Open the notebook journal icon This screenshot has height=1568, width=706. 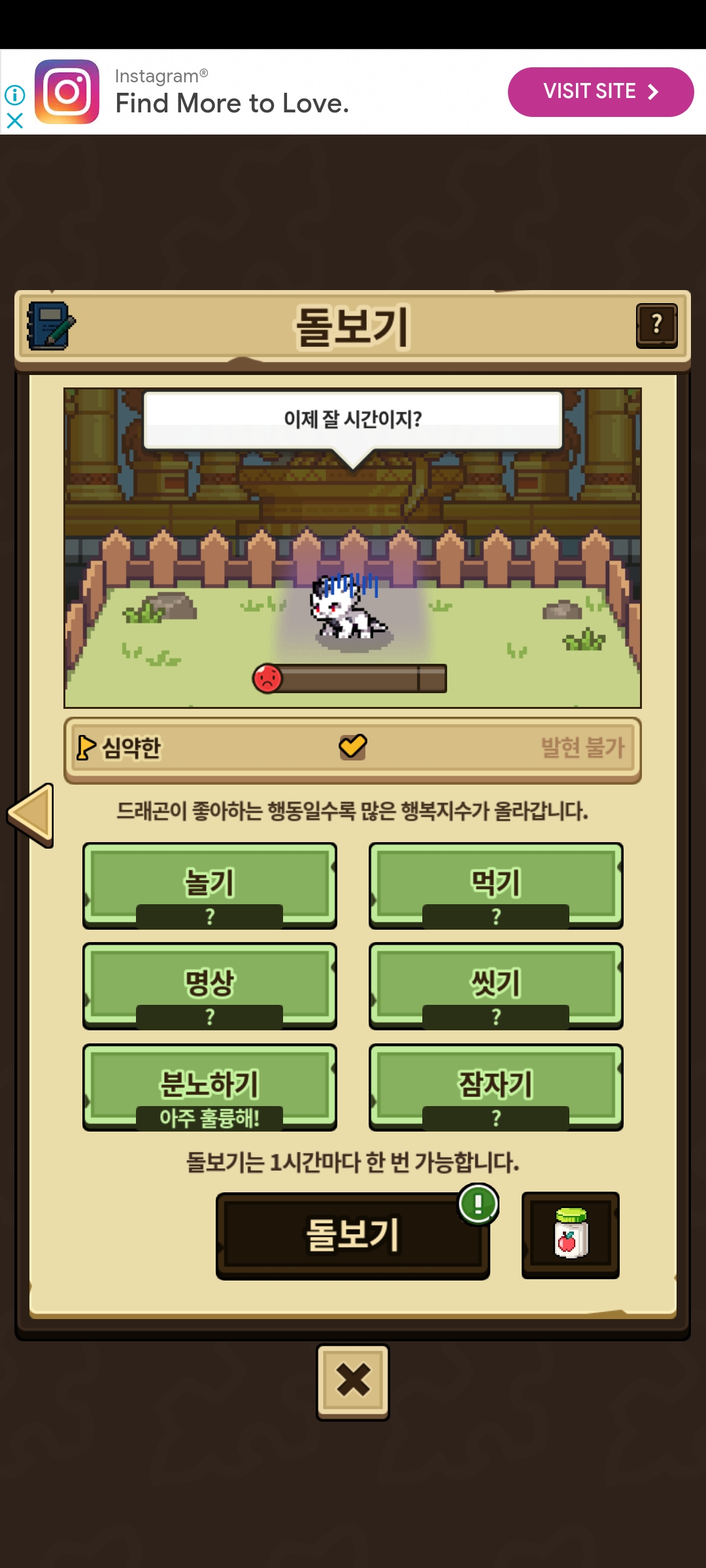tap(51, 325)
